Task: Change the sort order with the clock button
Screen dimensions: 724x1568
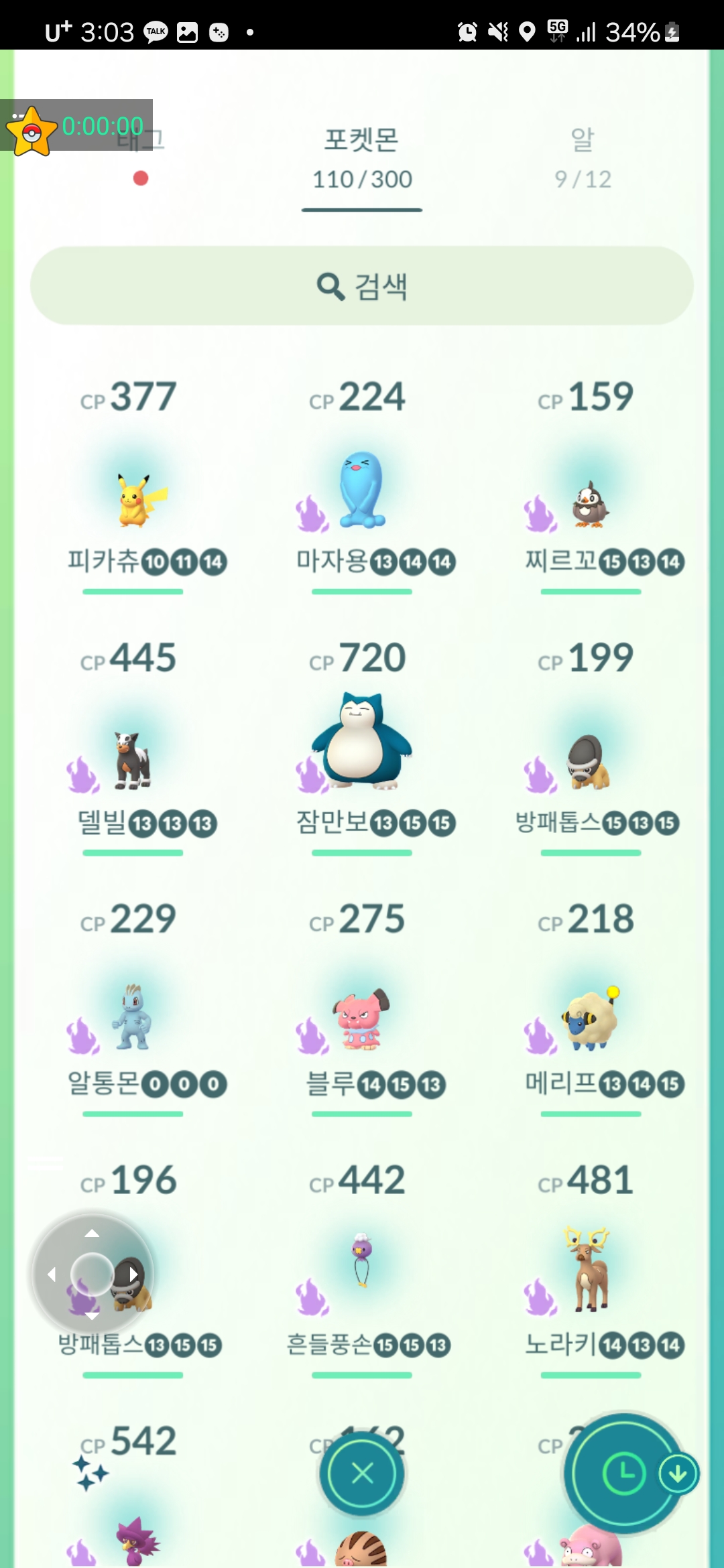Action: coord(624,1474)
